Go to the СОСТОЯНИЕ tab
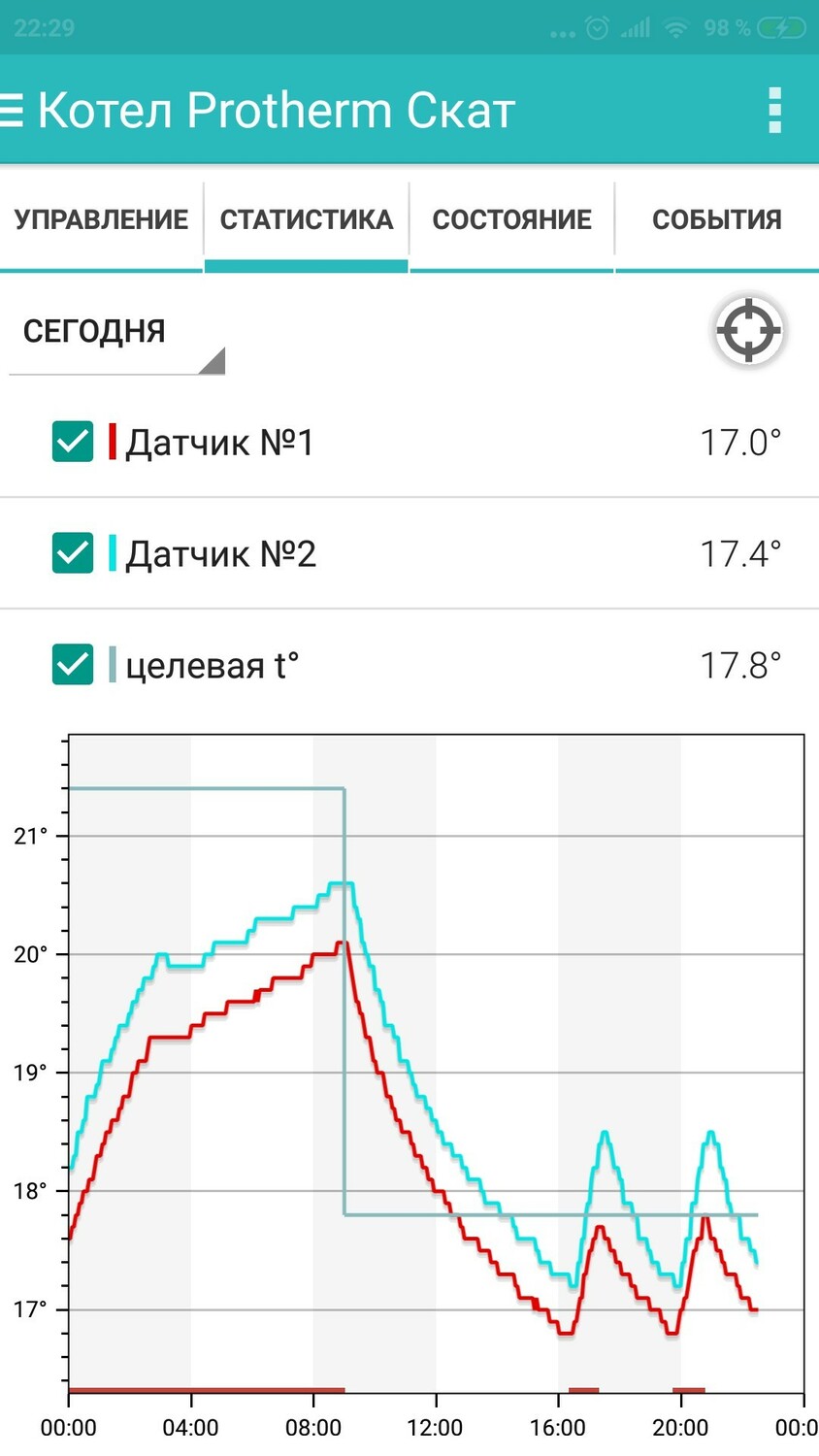819x1456 pixels. [x=511, y=219]
